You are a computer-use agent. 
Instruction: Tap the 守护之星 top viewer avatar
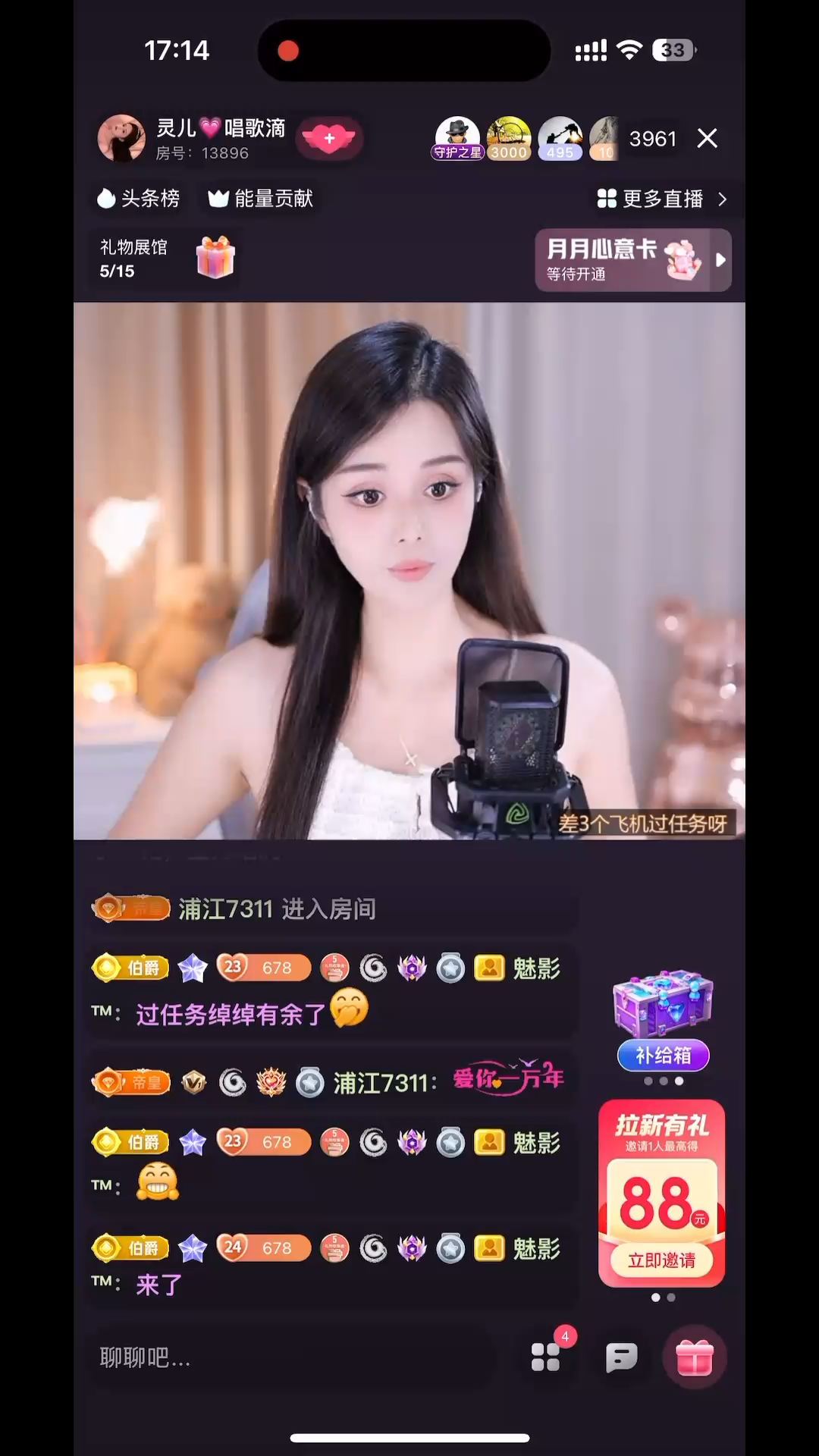457,138
